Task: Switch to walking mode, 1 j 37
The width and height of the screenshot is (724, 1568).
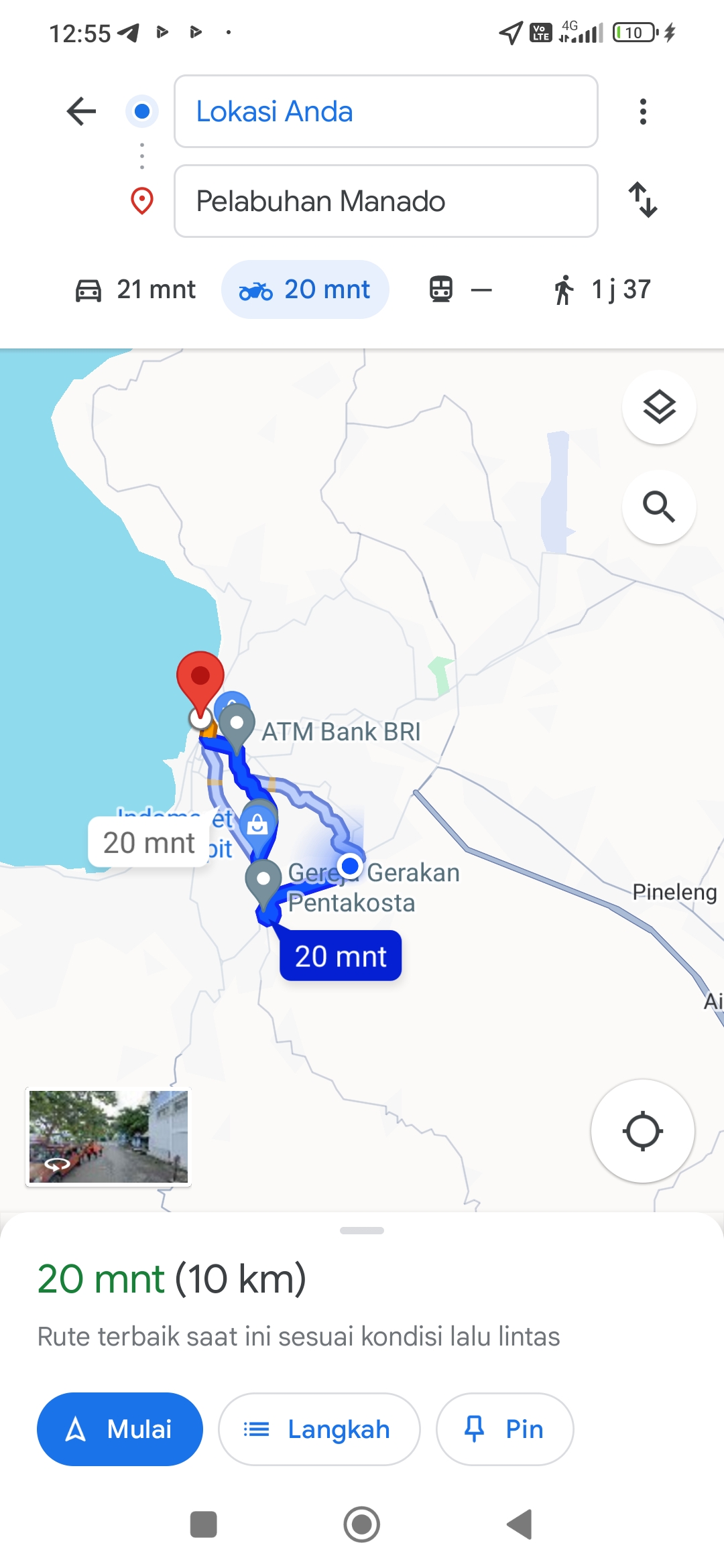Action: pyautogui.click(x=602, y=289)
